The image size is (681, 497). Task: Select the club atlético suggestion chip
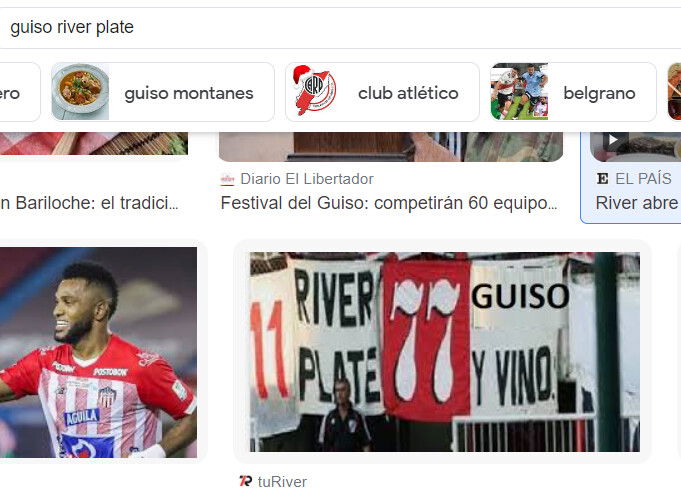(382, 93)
